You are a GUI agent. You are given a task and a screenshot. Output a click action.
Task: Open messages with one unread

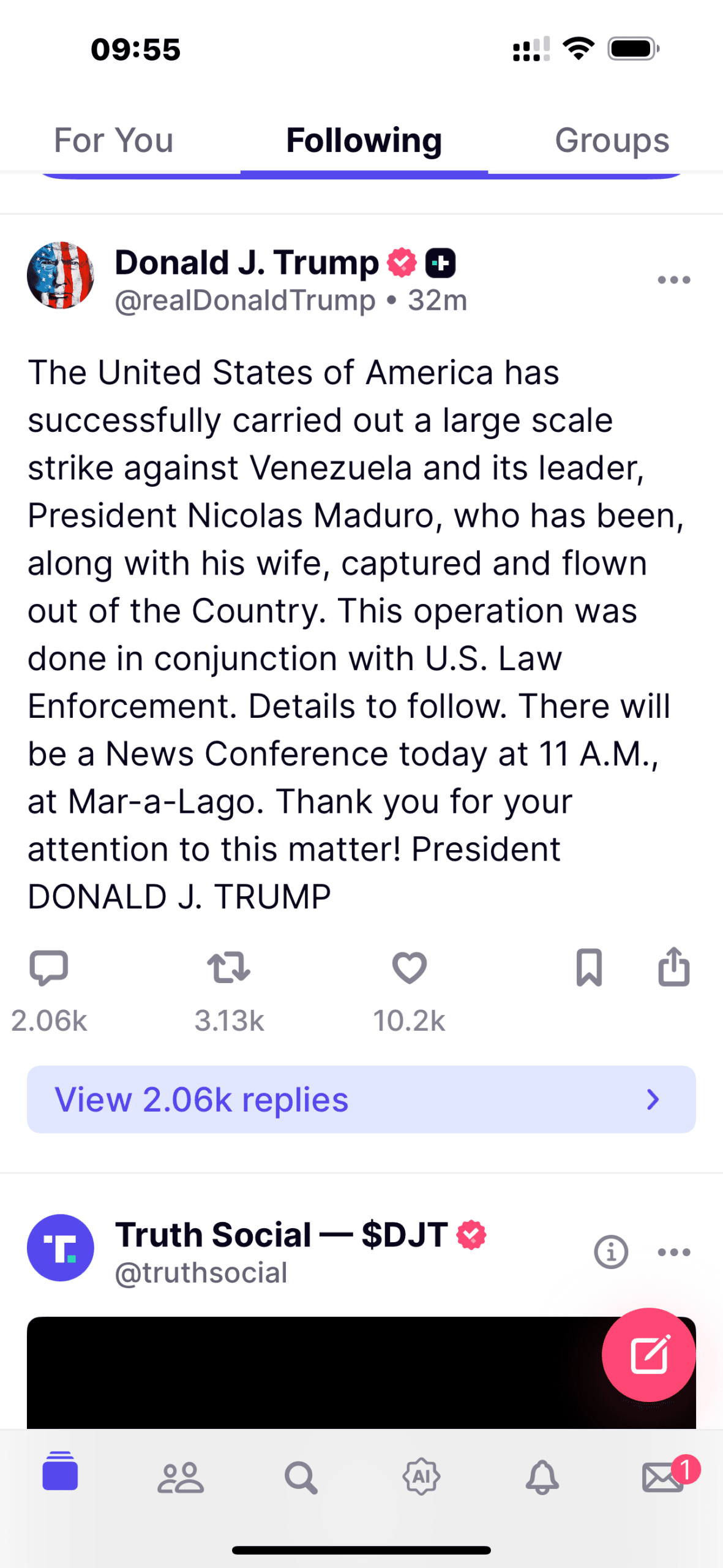(664, 1477)
